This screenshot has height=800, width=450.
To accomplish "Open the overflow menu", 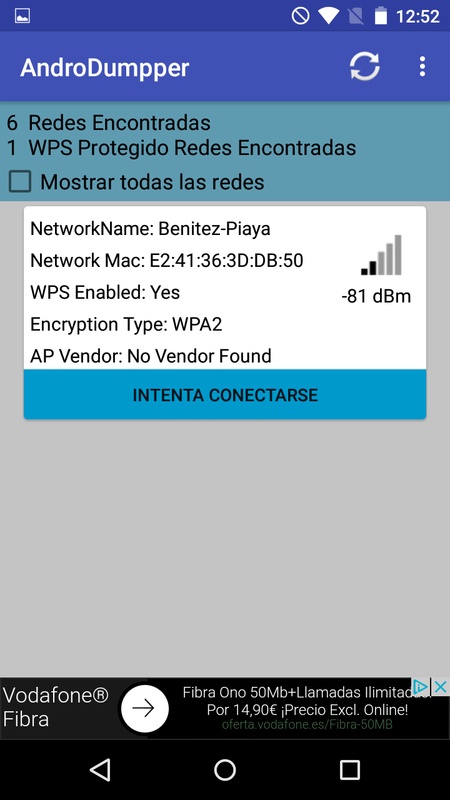I will [x=422, y=67].
